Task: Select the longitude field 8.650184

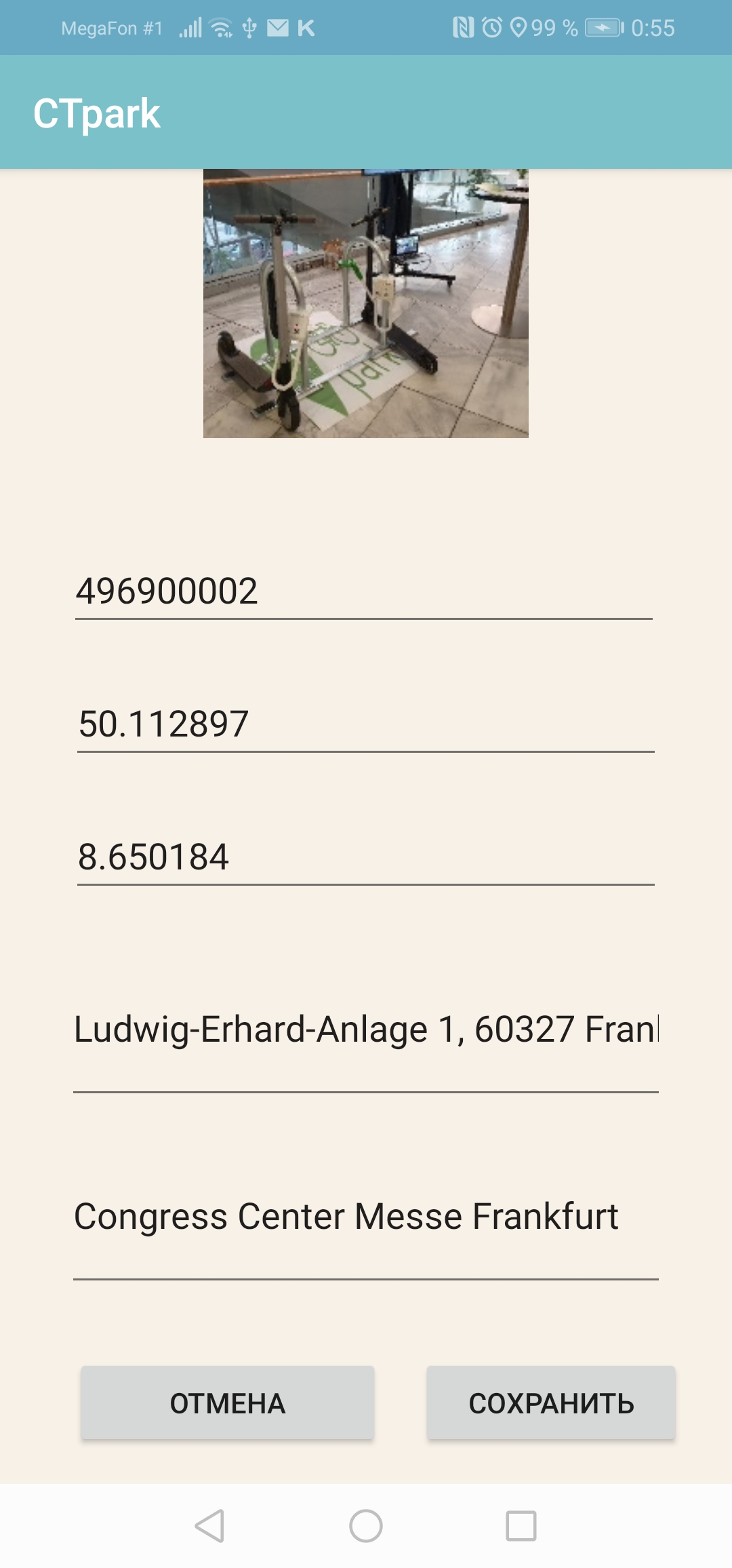Action: (365, 857)
